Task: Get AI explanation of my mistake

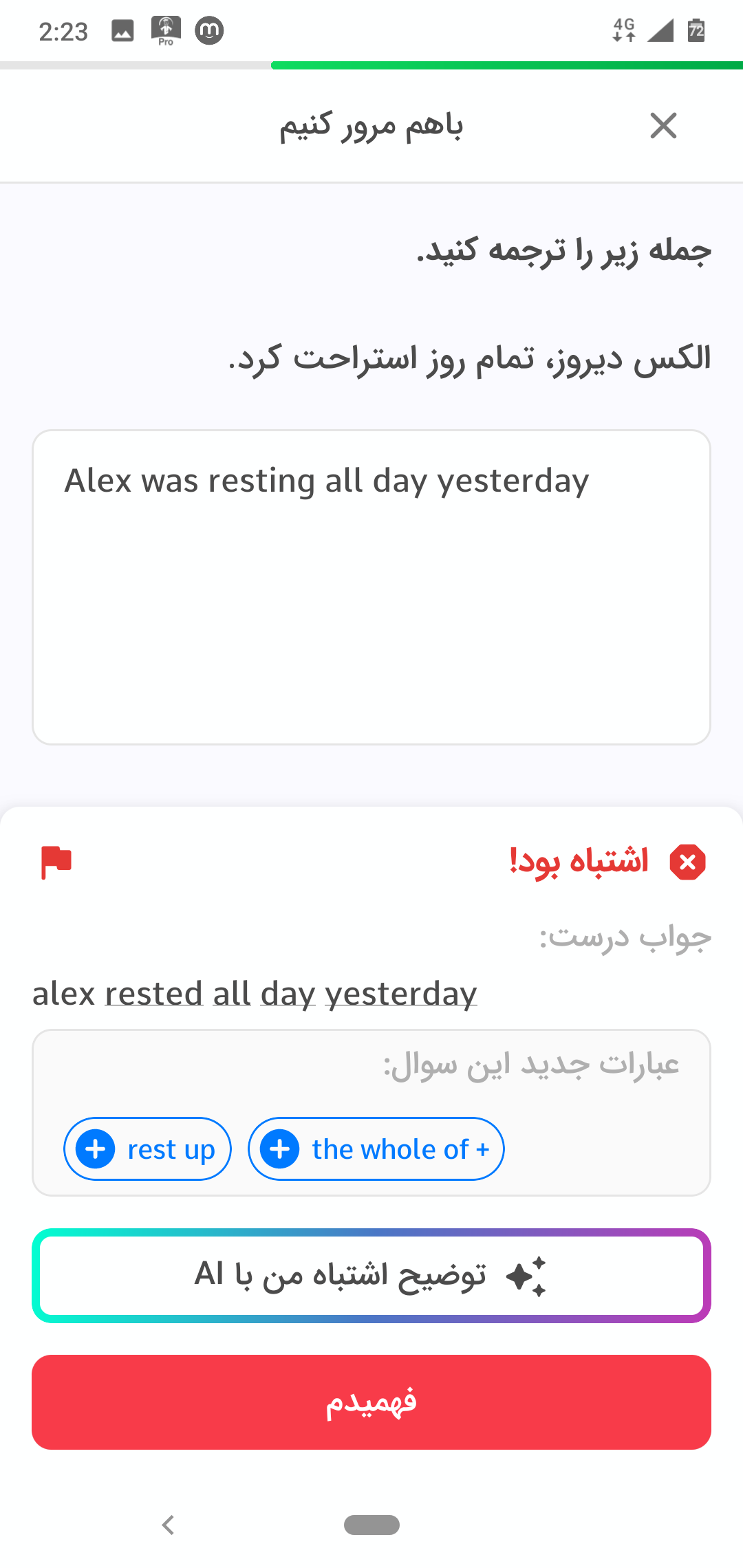Action: click(371, 1276)
